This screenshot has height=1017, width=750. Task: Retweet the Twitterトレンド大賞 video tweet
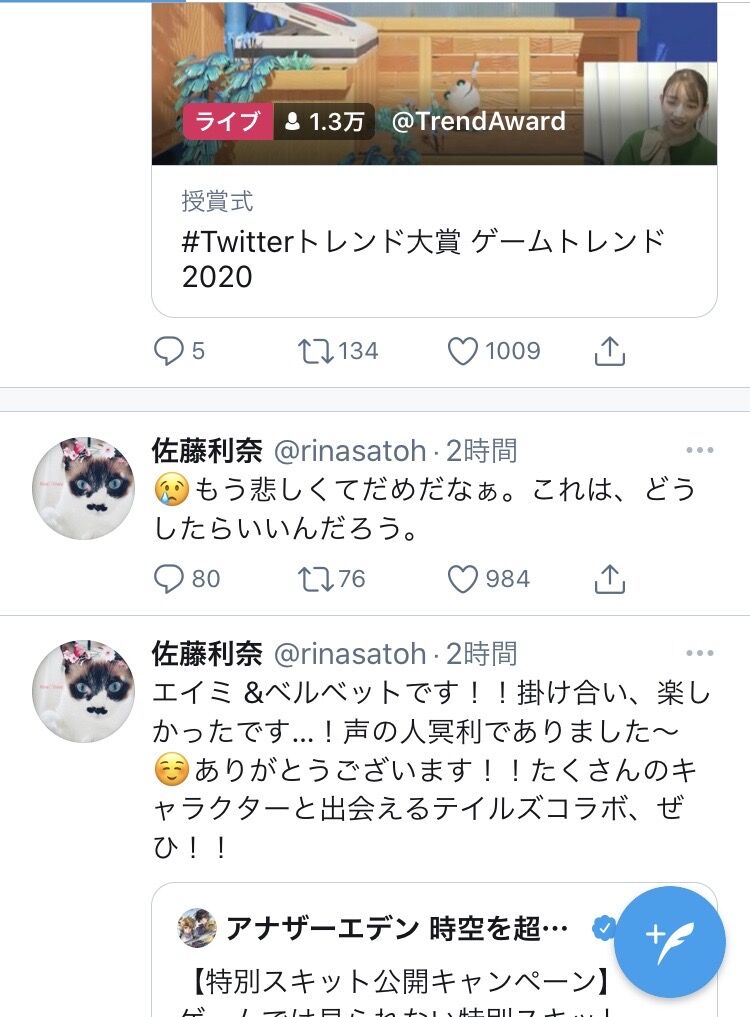click(x=318, y=351)
